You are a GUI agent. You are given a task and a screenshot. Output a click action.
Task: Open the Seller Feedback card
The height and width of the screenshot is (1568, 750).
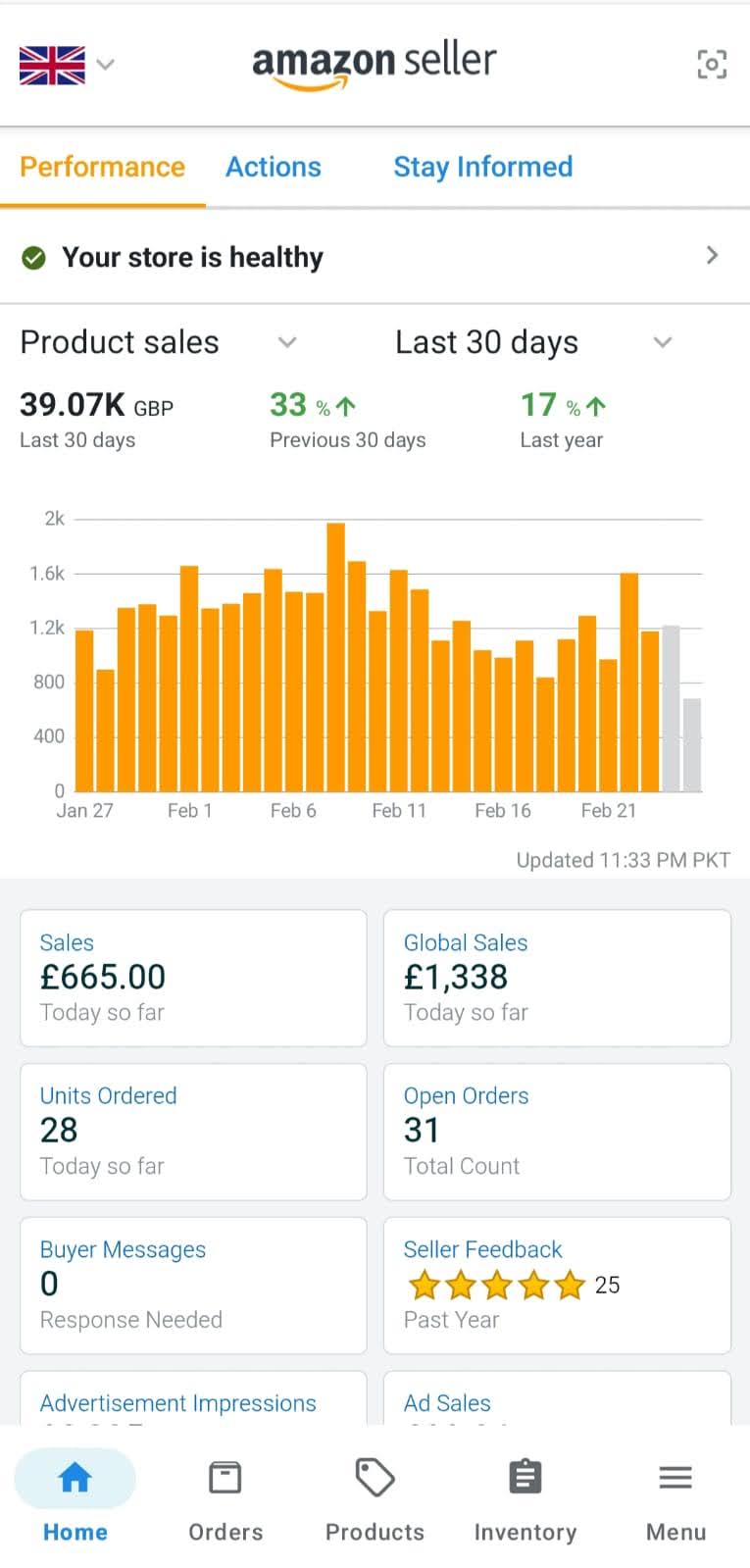[x=556, y=1285]
